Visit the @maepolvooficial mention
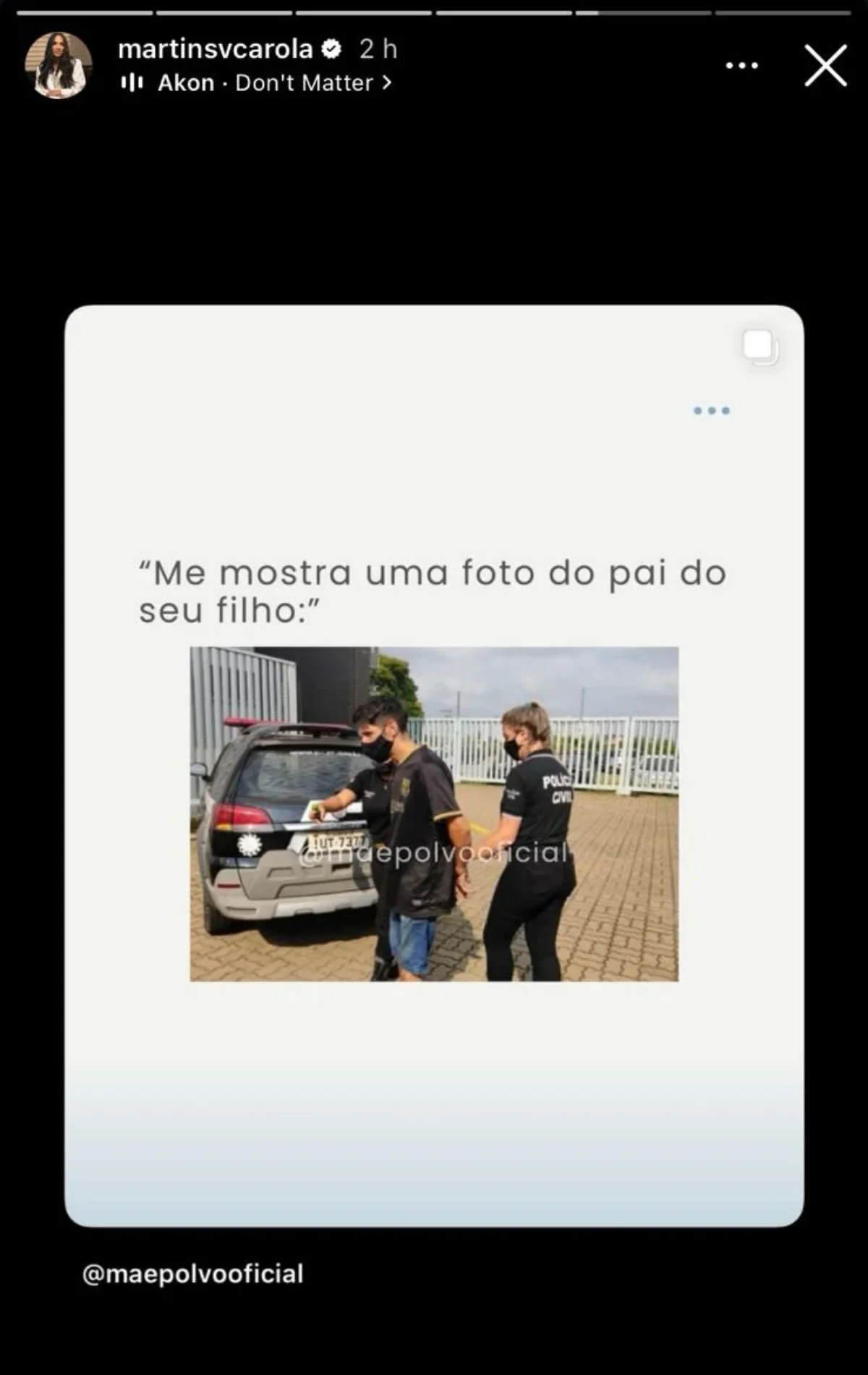This screenshot has height=1375, width=868. pos(192,1274)
